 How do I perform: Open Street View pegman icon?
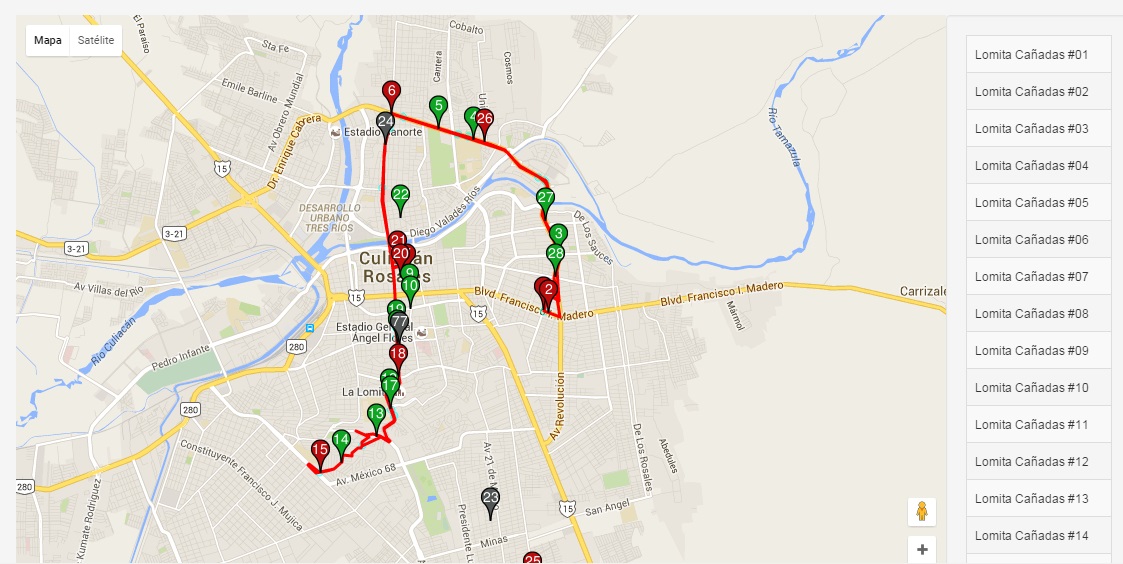click(x=921, y=511)
